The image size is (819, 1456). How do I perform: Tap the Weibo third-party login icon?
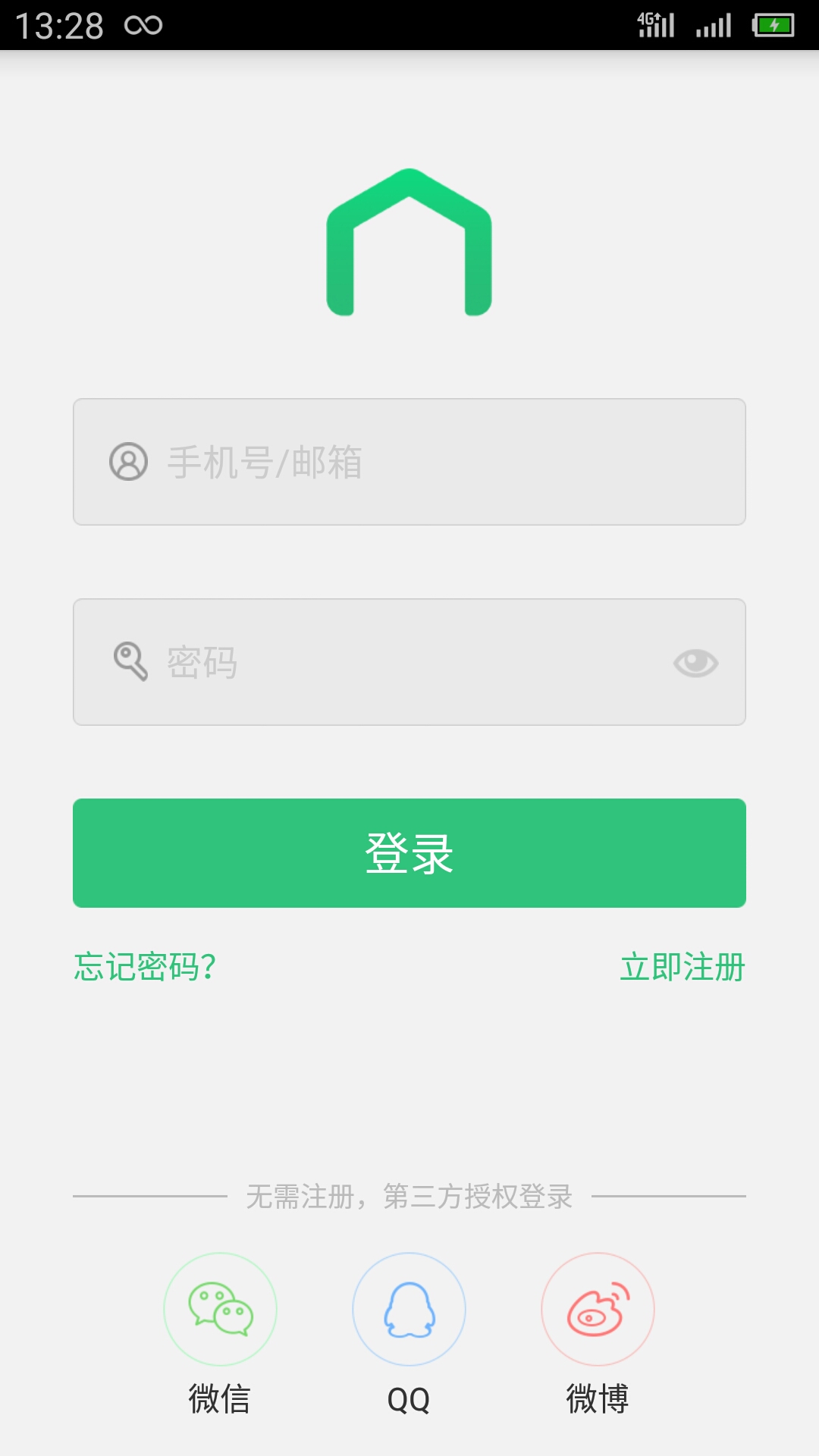[598, 1309]
